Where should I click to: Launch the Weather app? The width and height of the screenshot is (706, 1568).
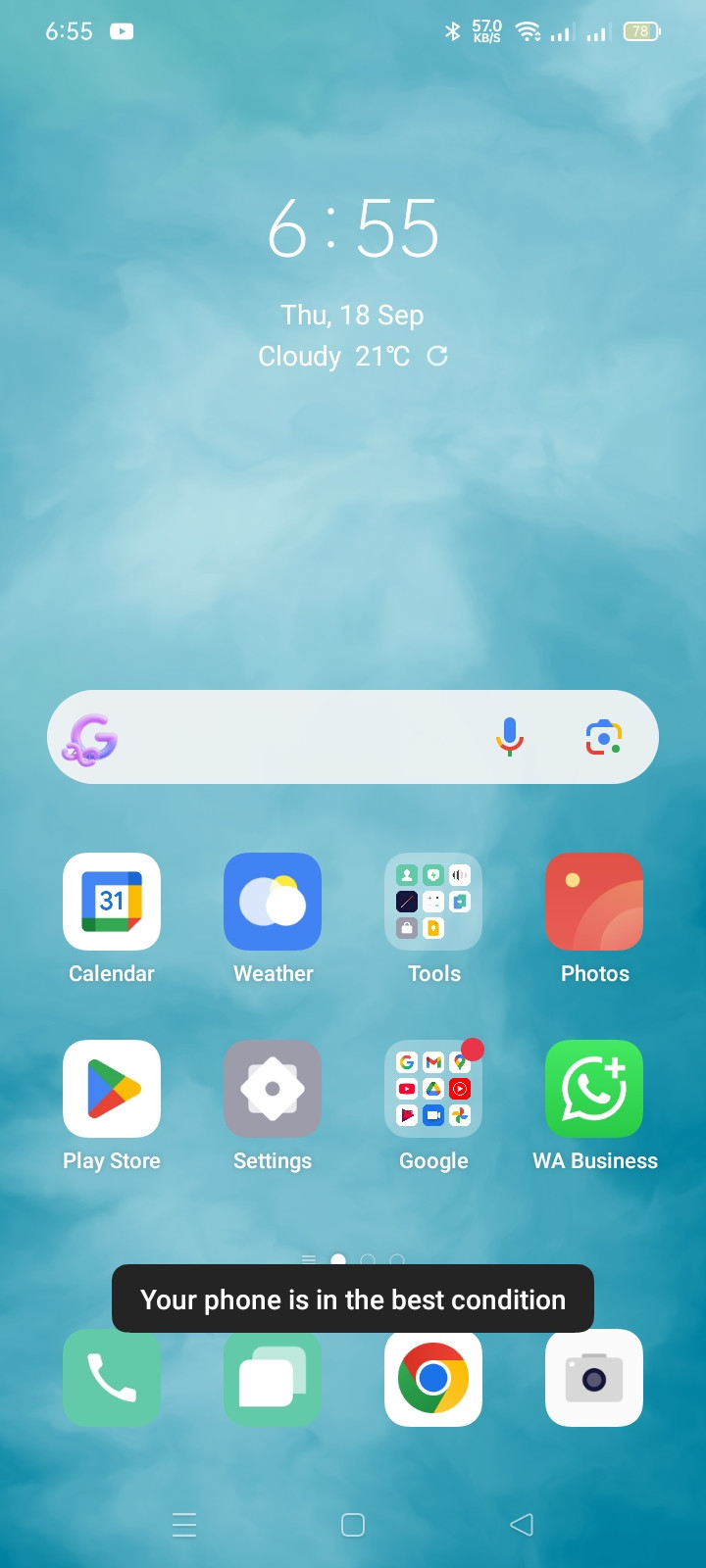coord(273,902)
